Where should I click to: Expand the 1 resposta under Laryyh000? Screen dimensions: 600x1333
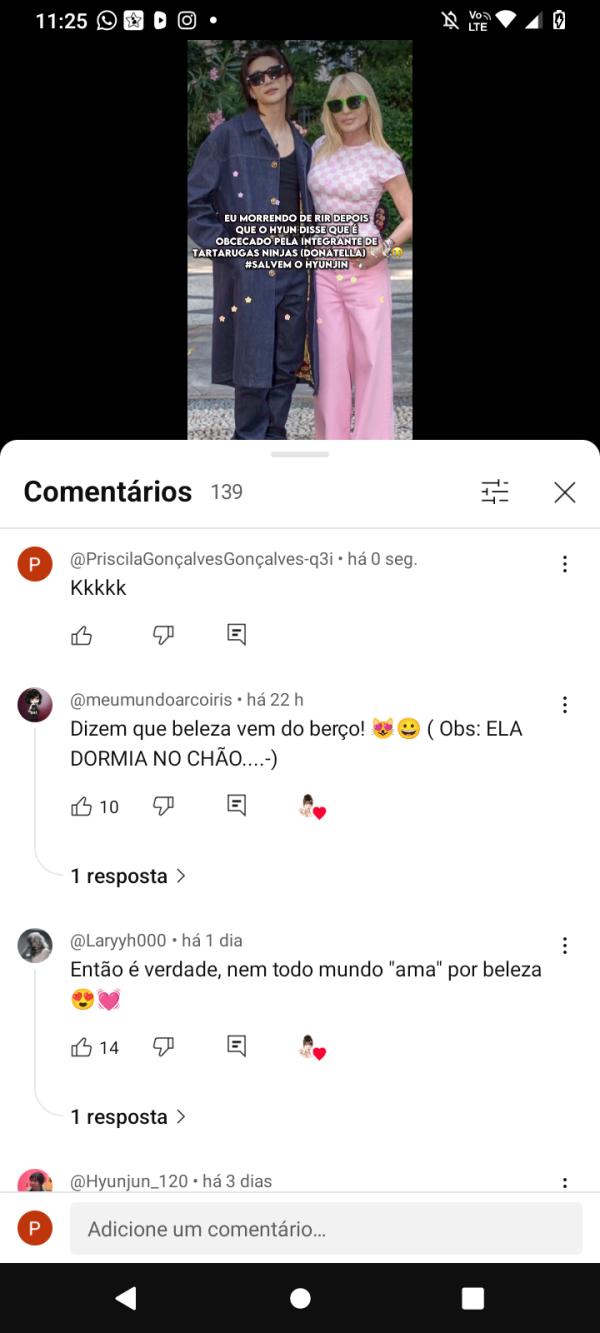tap(128, 1117)
